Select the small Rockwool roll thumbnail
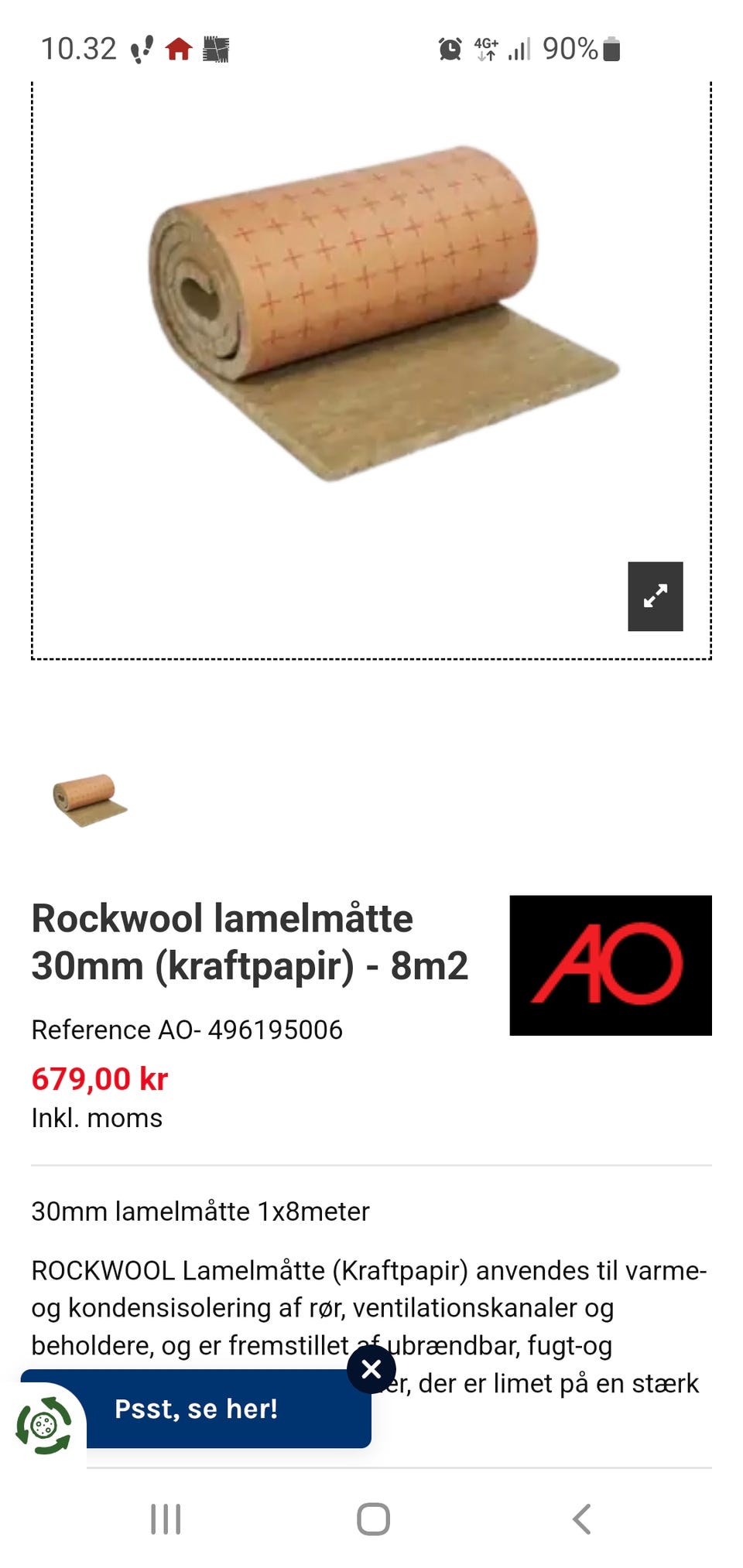743x1568 pixels. pyautogui.click(x=90, y=799)
